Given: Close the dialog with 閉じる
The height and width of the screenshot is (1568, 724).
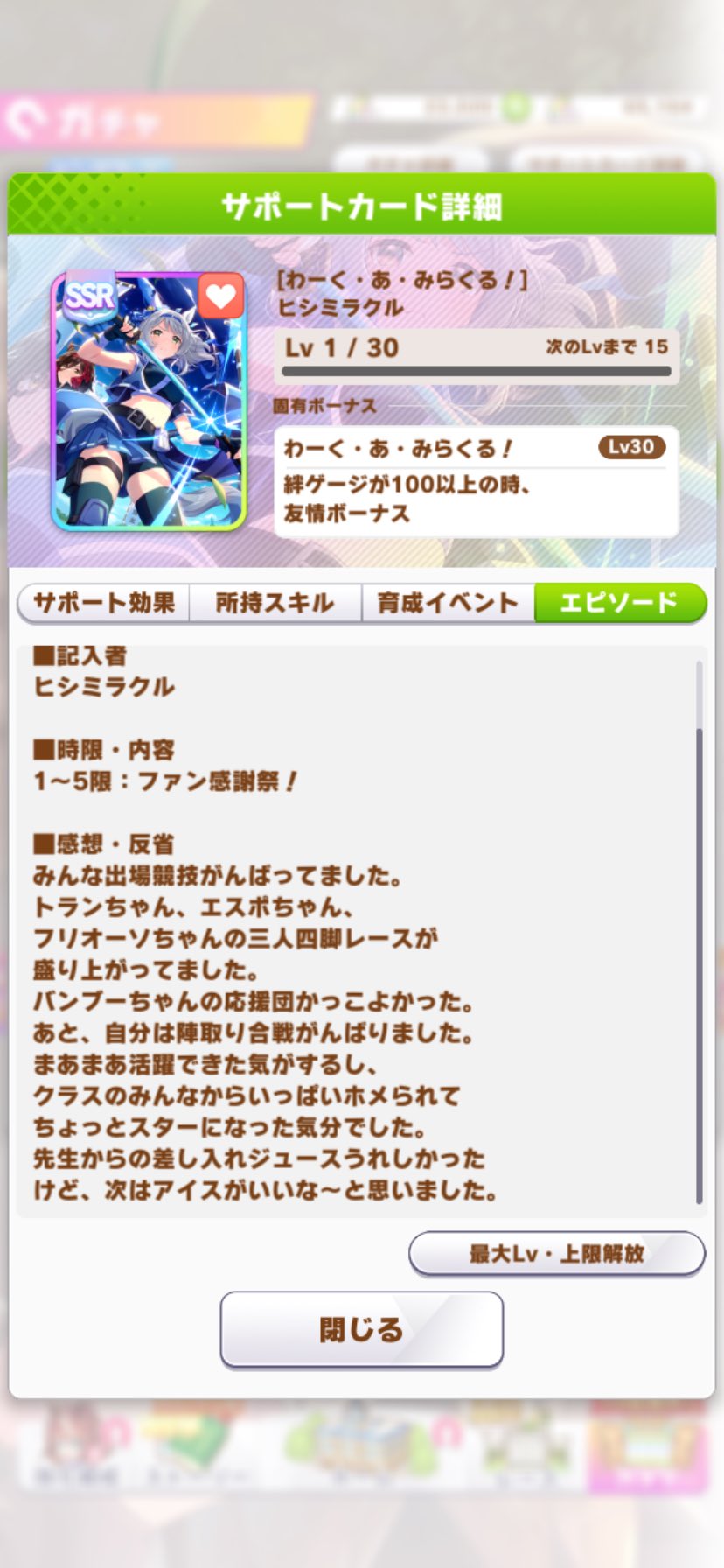Looking at the screenshot, I should point(361,1329).
